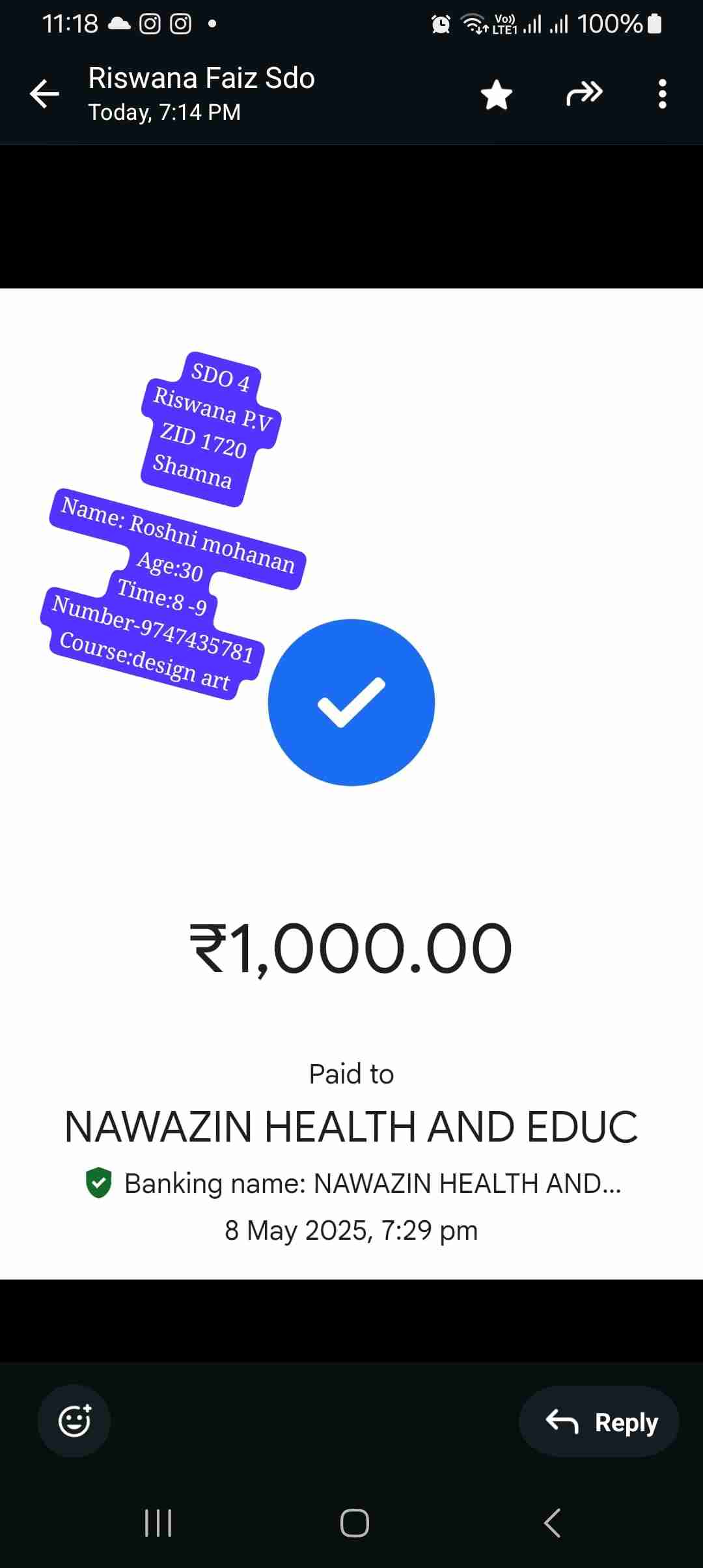This screenshot has height=1568, width=703.
Task: Go to the home screen
Action: pyautogui.click(x=354, y=1523)
